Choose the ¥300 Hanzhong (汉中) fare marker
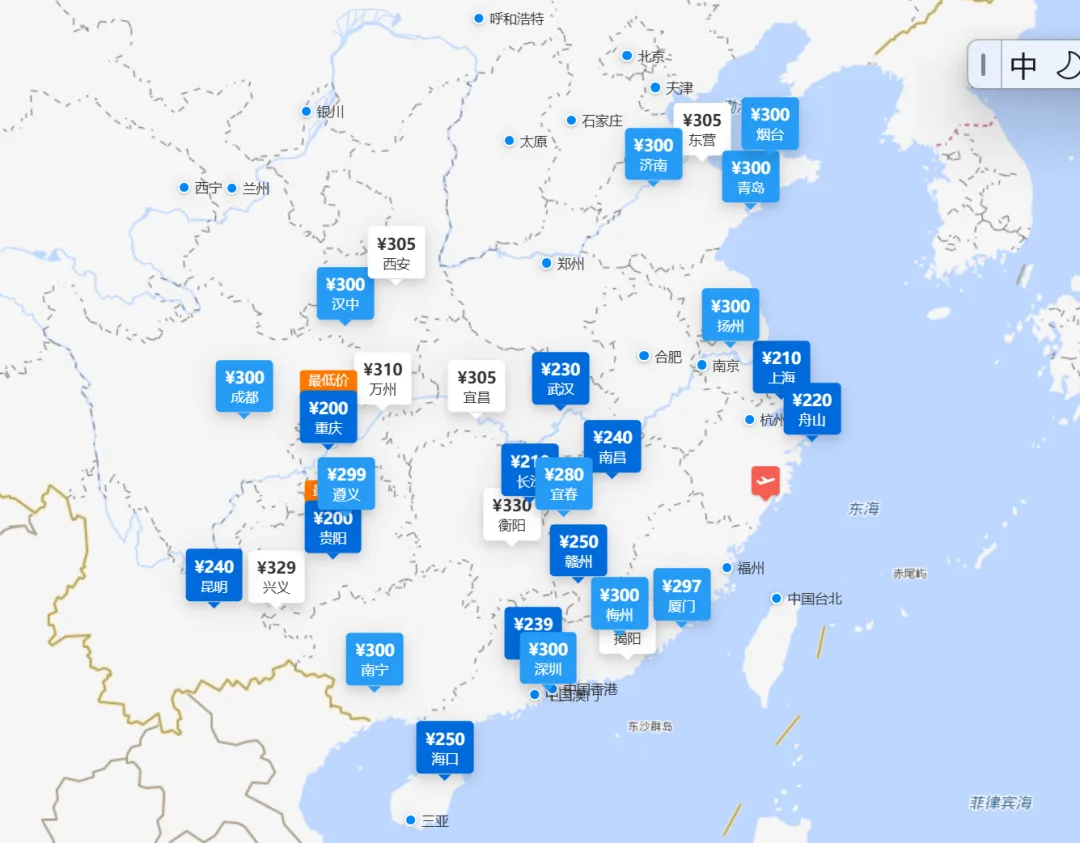The width and height of the screenshot is (1080, 843). pyautogui.click(x=345, y=293)
